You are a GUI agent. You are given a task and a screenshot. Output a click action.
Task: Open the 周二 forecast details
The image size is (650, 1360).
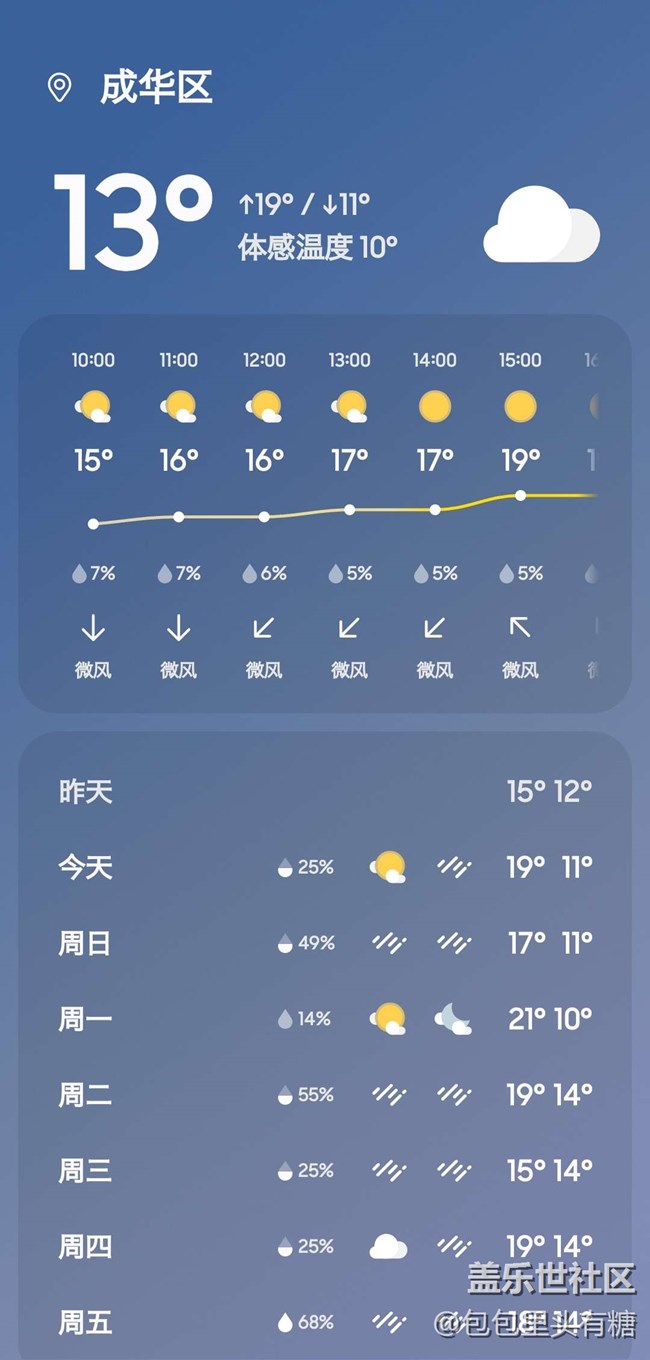coord(325,1095)
